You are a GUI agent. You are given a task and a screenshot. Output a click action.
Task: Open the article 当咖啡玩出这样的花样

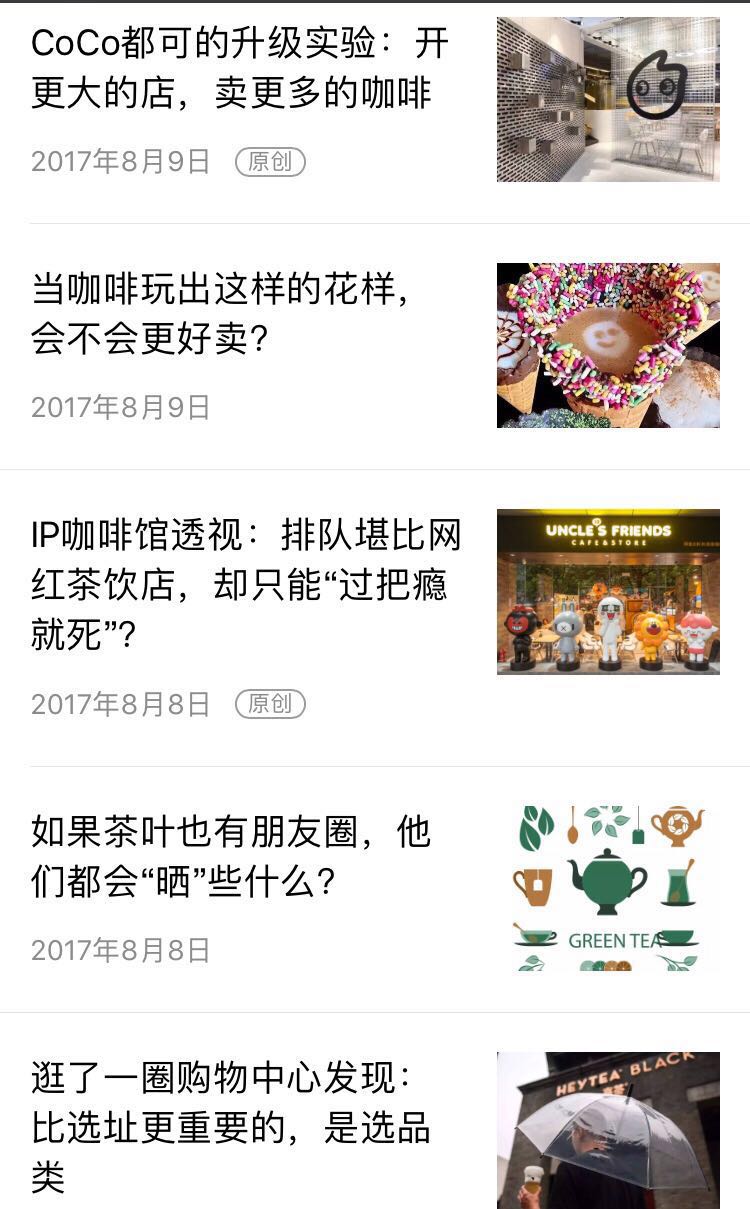(220, 314)
